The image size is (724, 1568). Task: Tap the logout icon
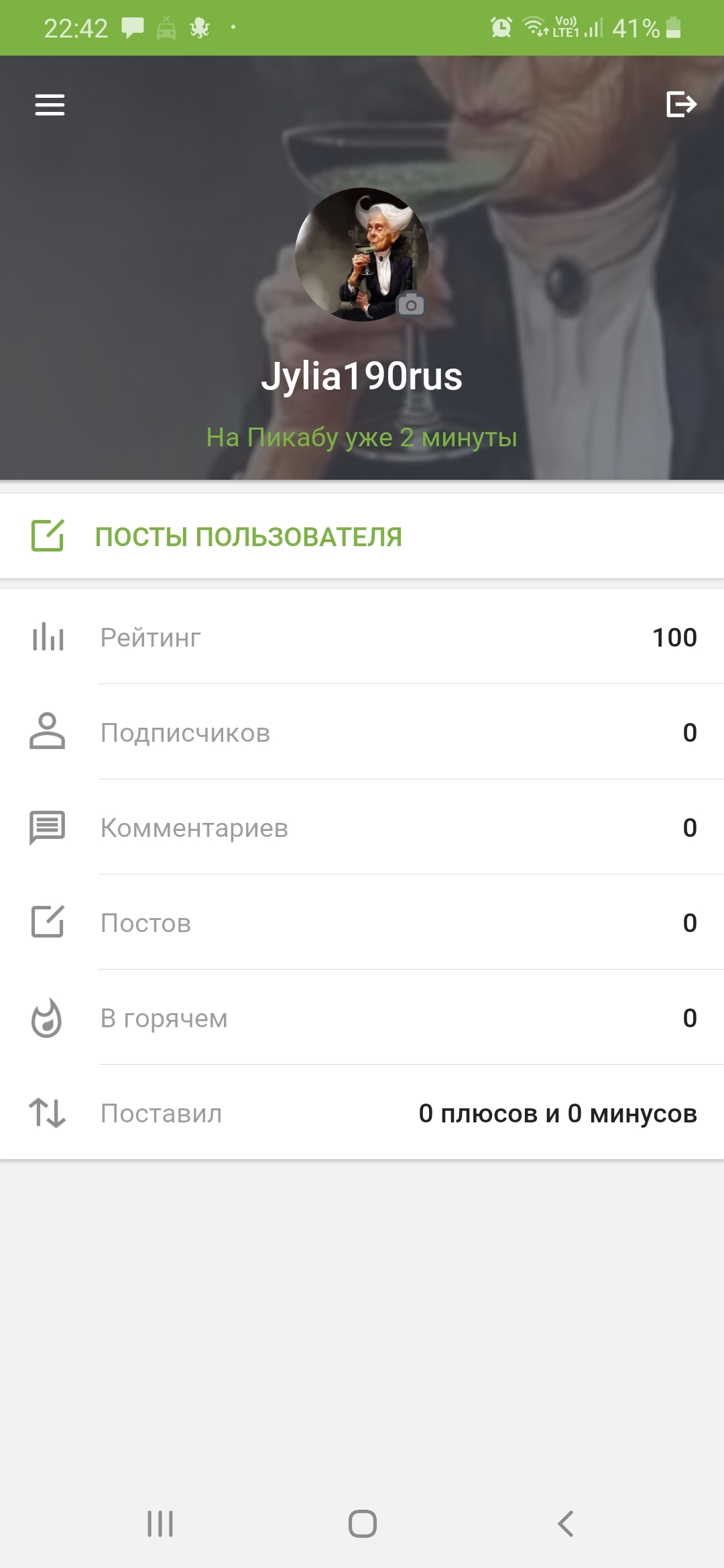tap(681, 104)
